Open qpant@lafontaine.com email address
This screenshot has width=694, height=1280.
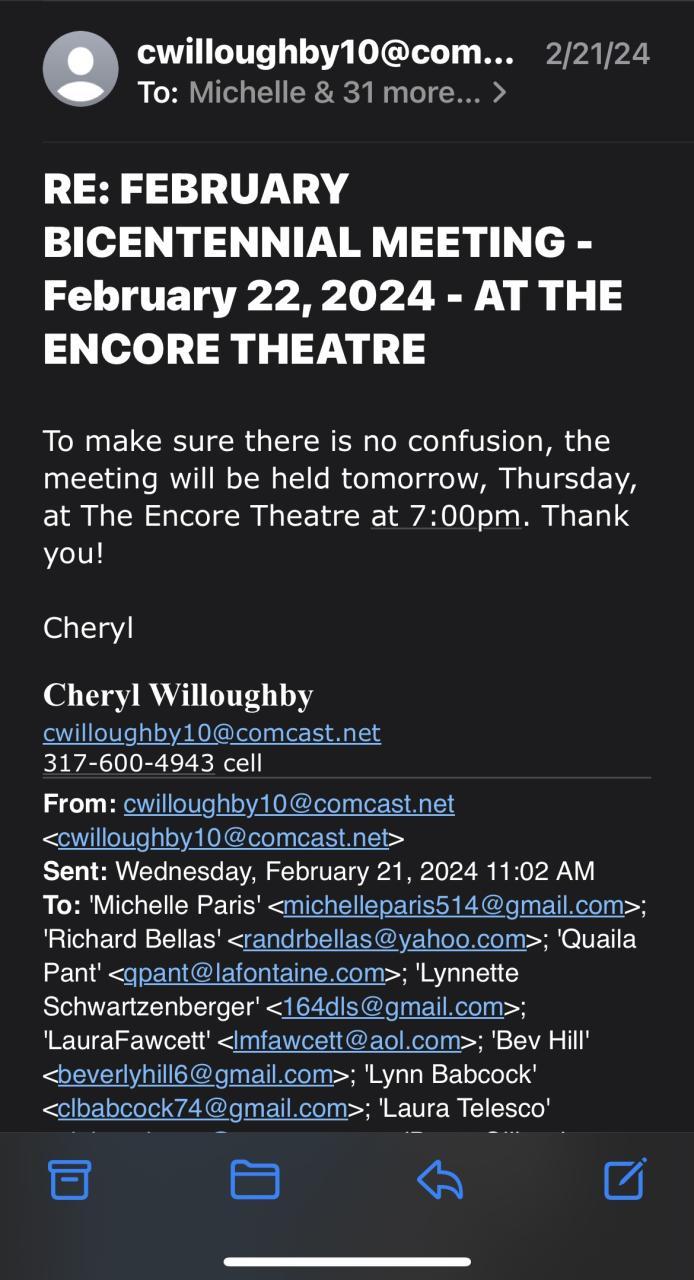253,973
